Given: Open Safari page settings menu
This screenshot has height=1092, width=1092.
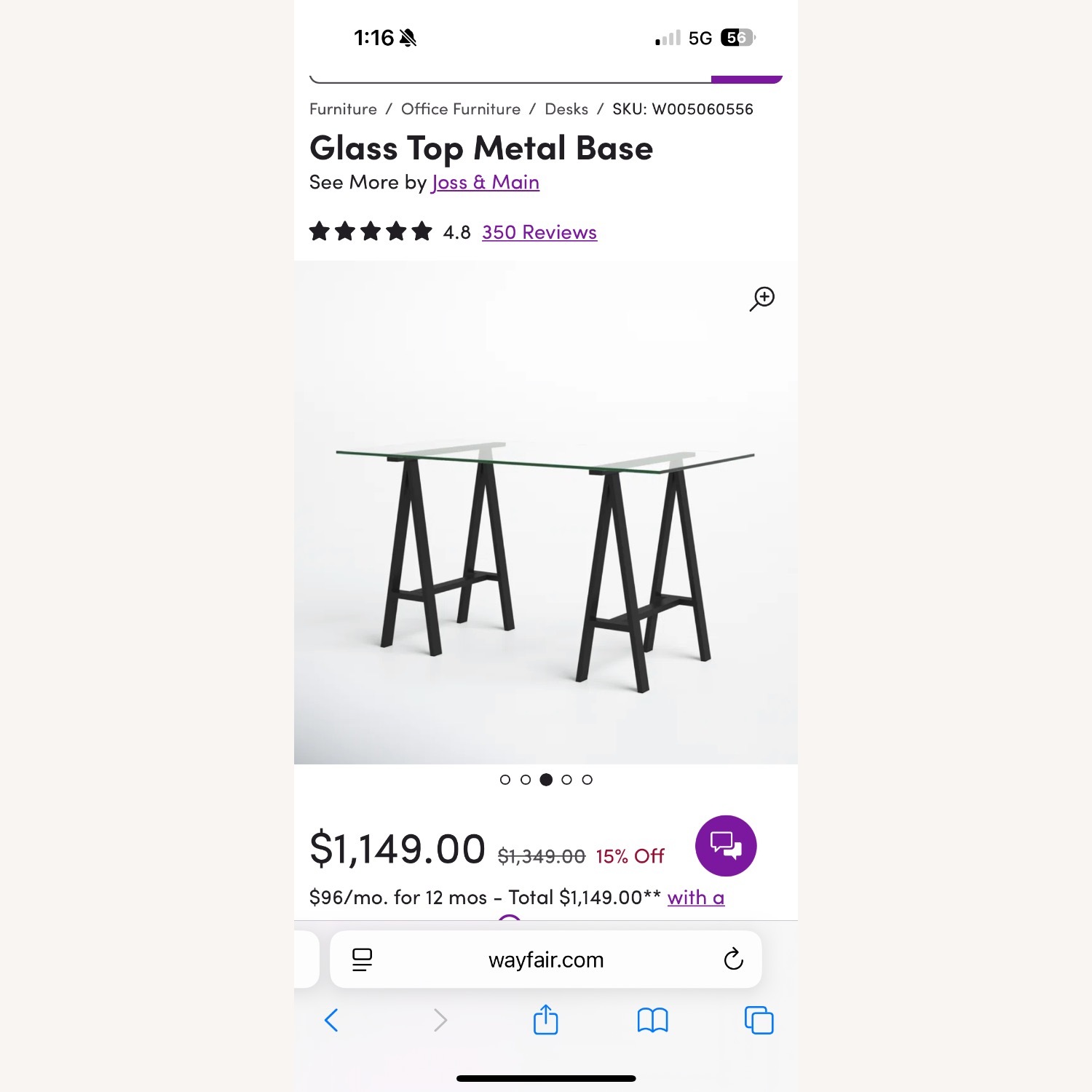Looking at the screenshot, I should tap(362, 960).
